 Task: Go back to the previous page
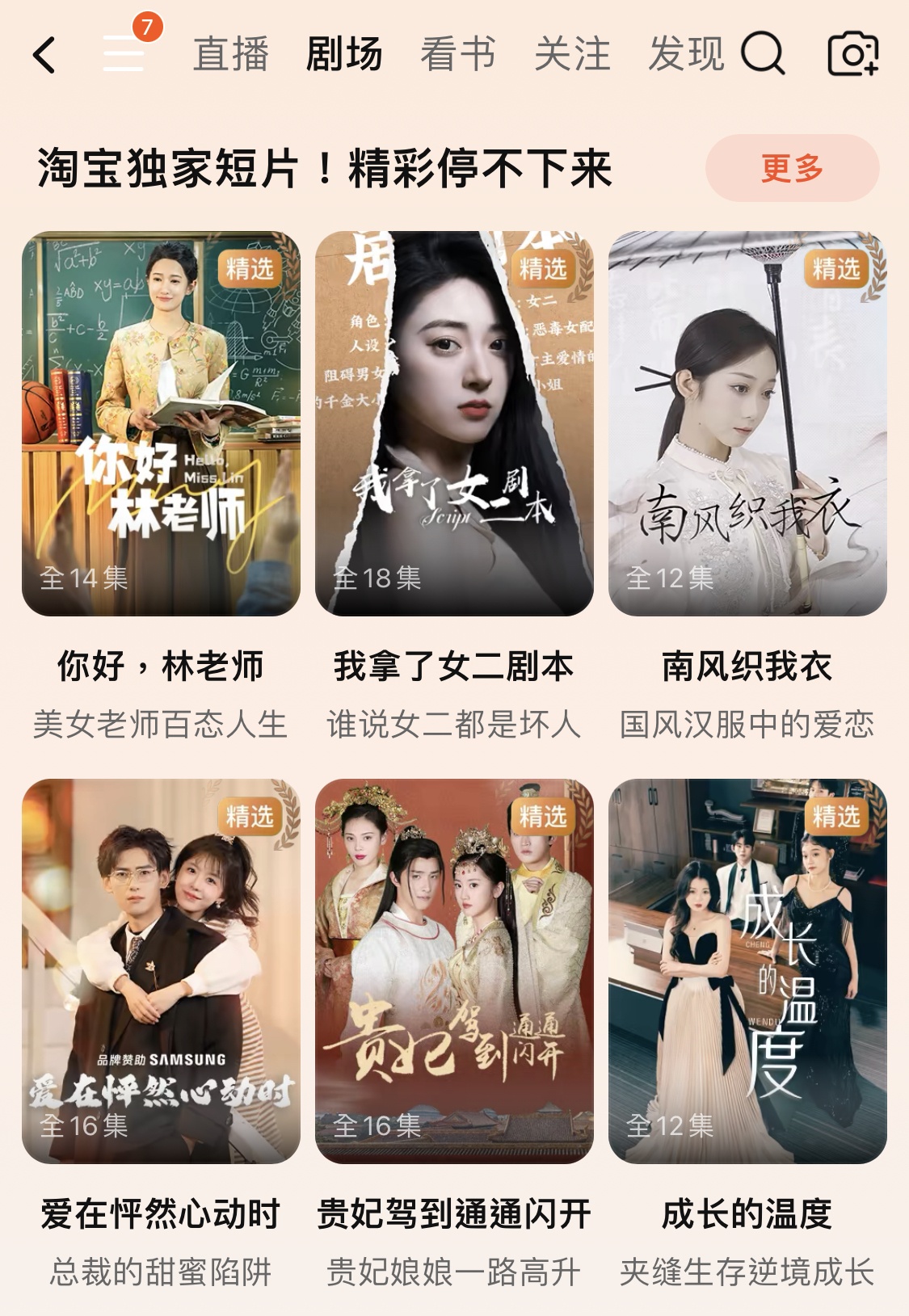point(44,55)
